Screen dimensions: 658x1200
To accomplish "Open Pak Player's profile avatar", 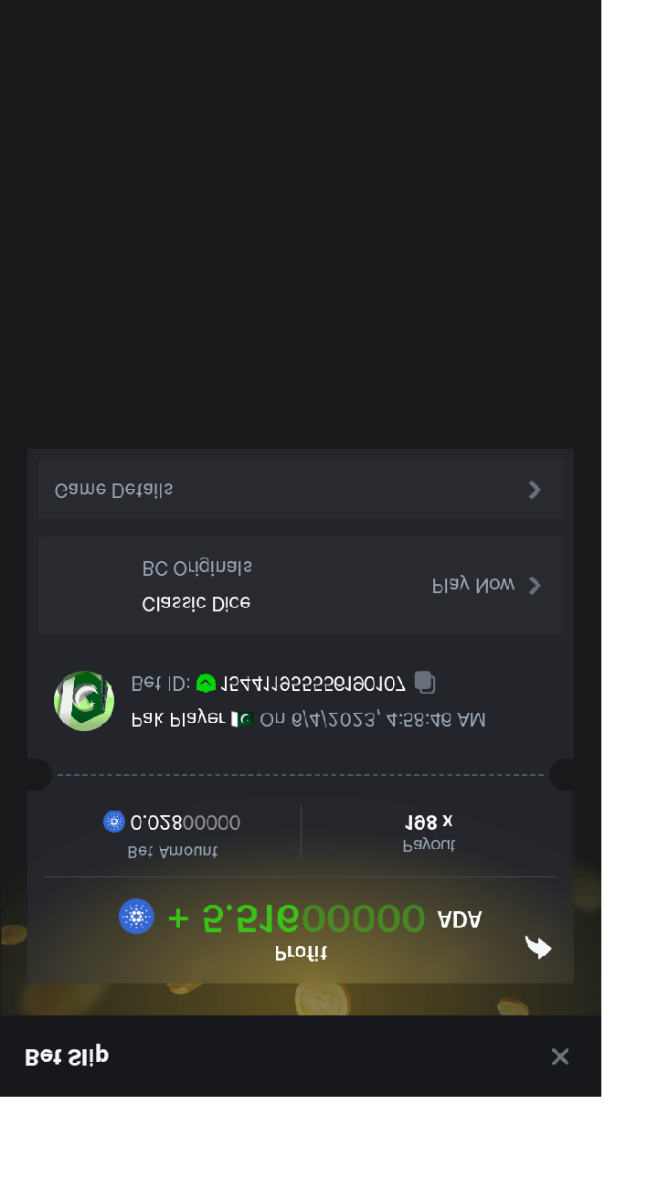I will pyautogui.click(x=84, y=701).
